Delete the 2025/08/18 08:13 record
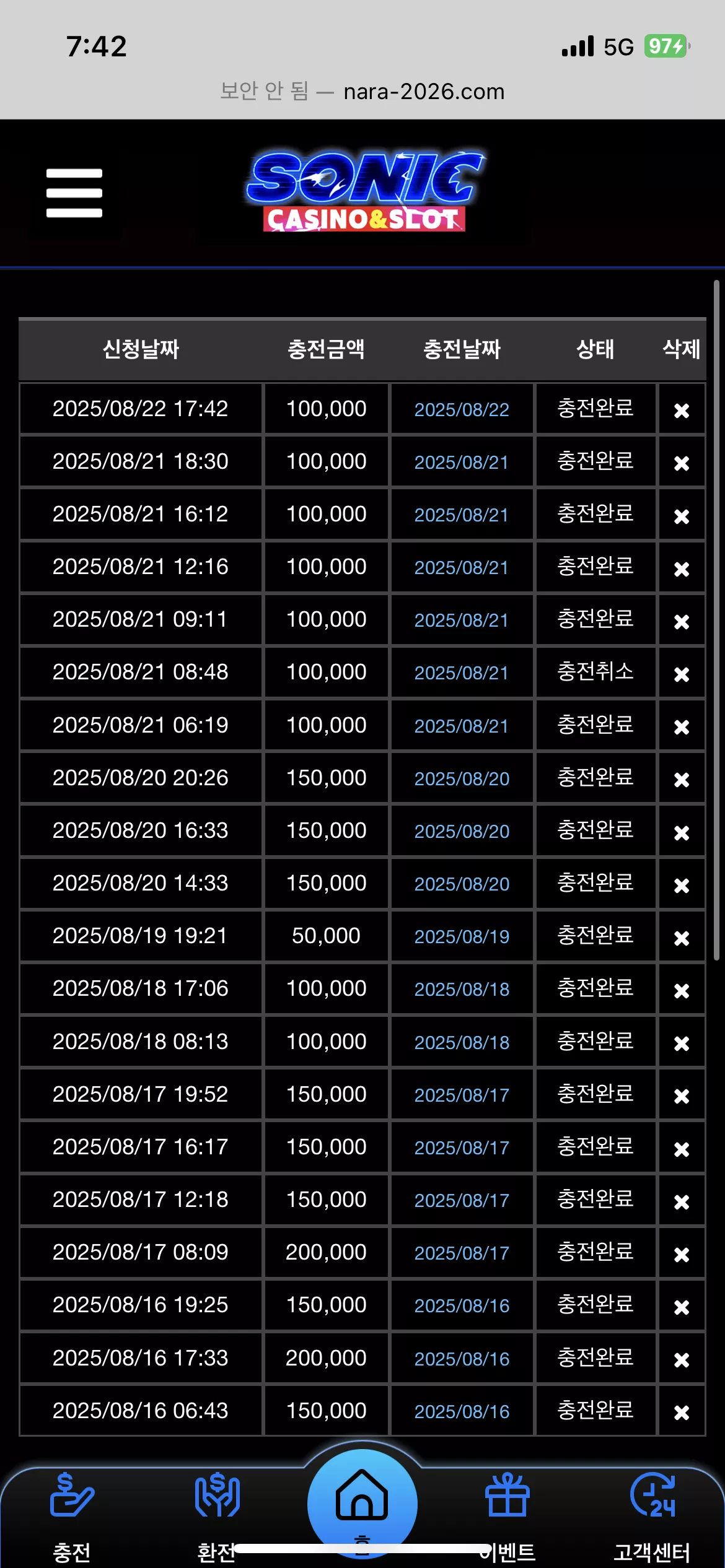The image size is (725, 1568). [682, 1043]
